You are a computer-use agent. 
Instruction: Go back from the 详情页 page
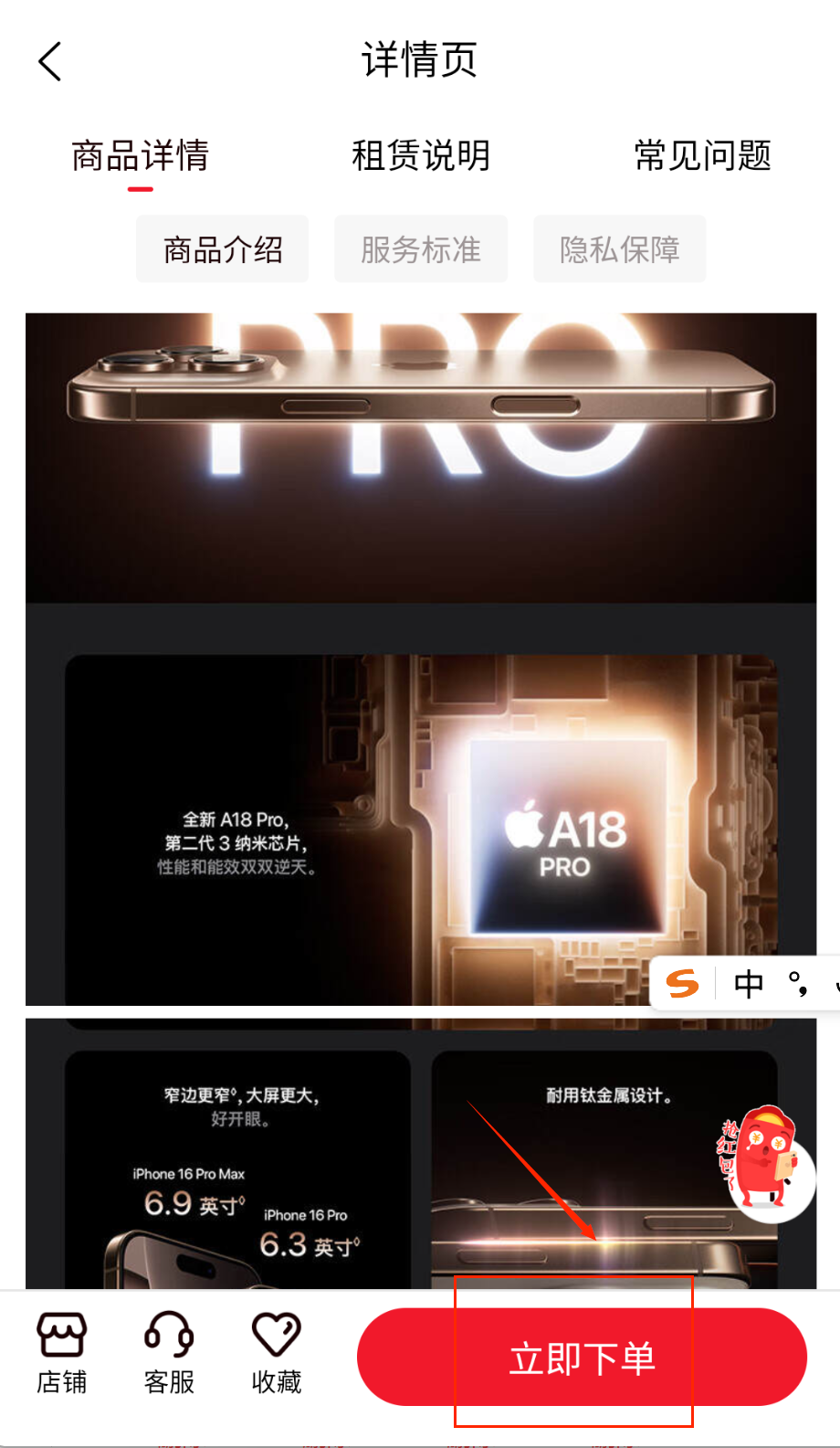51,62
